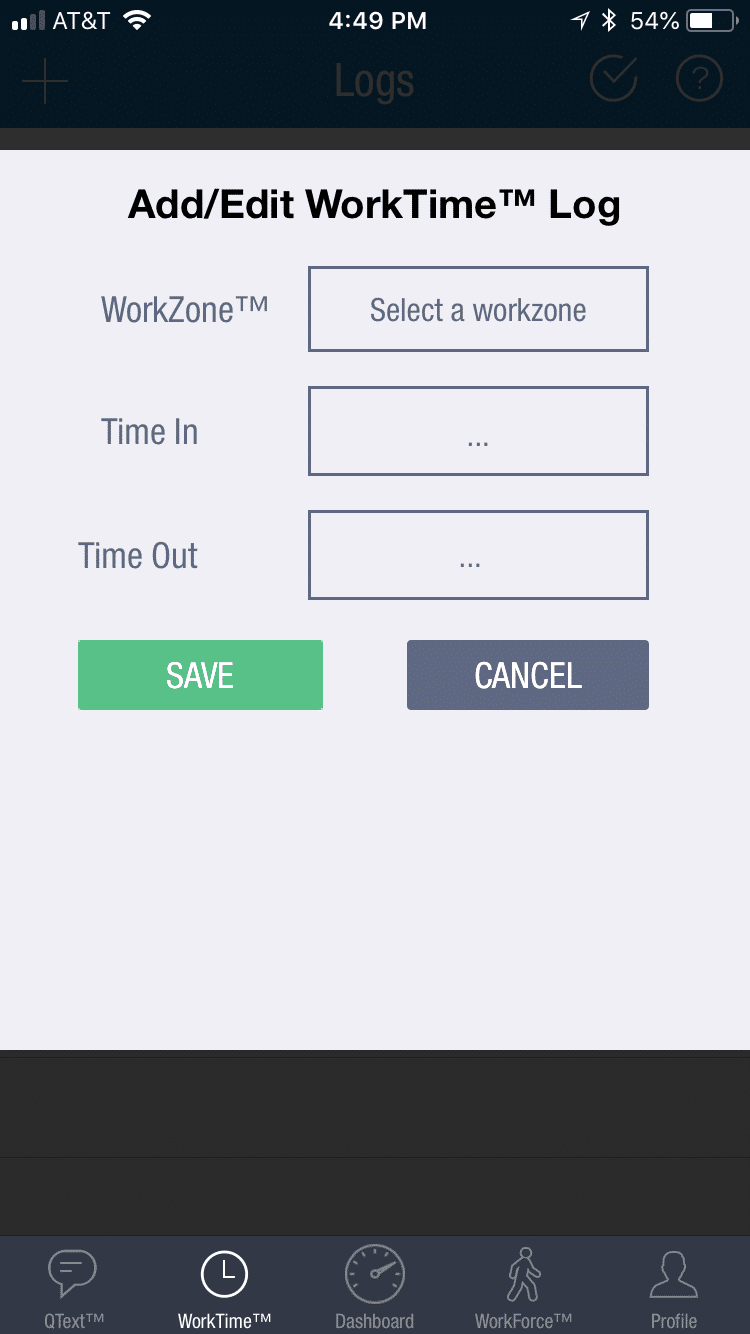
Task: Open the WorkZone selection dropdown
Action: point(478,309)
